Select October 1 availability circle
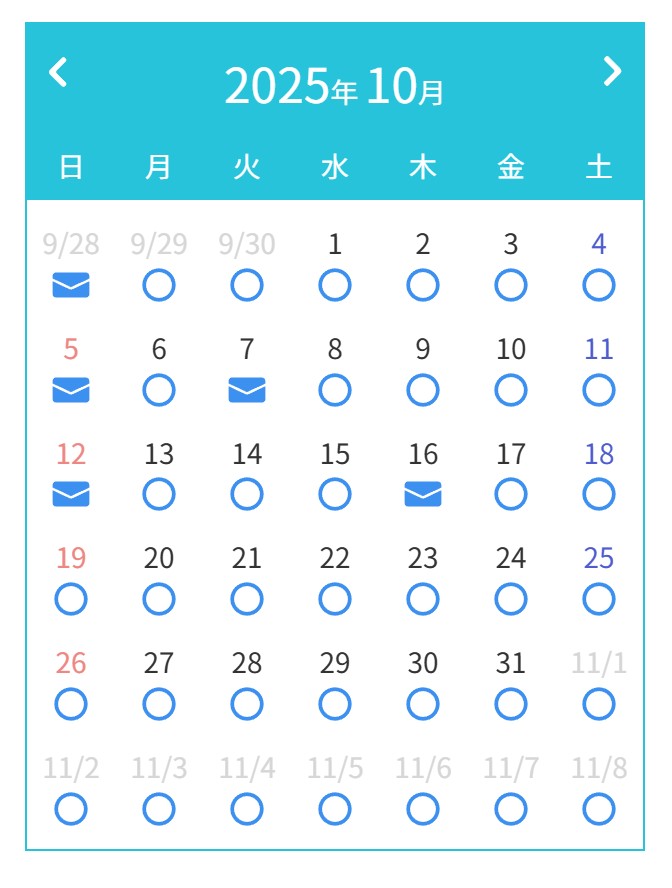This screenshot has height=888, width=672. point(335,286)
